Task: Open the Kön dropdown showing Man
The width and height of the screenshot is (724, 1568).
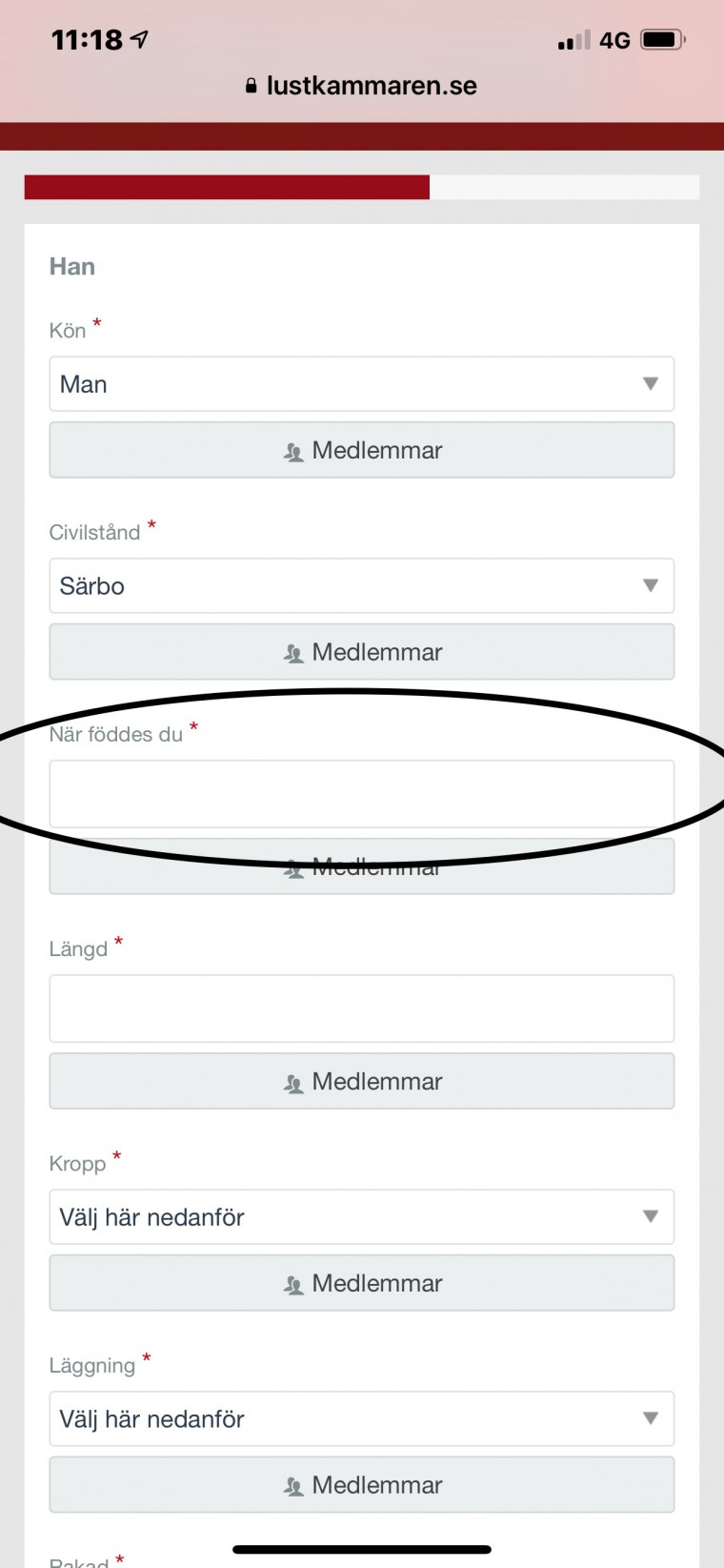Action: coord(361,384)
